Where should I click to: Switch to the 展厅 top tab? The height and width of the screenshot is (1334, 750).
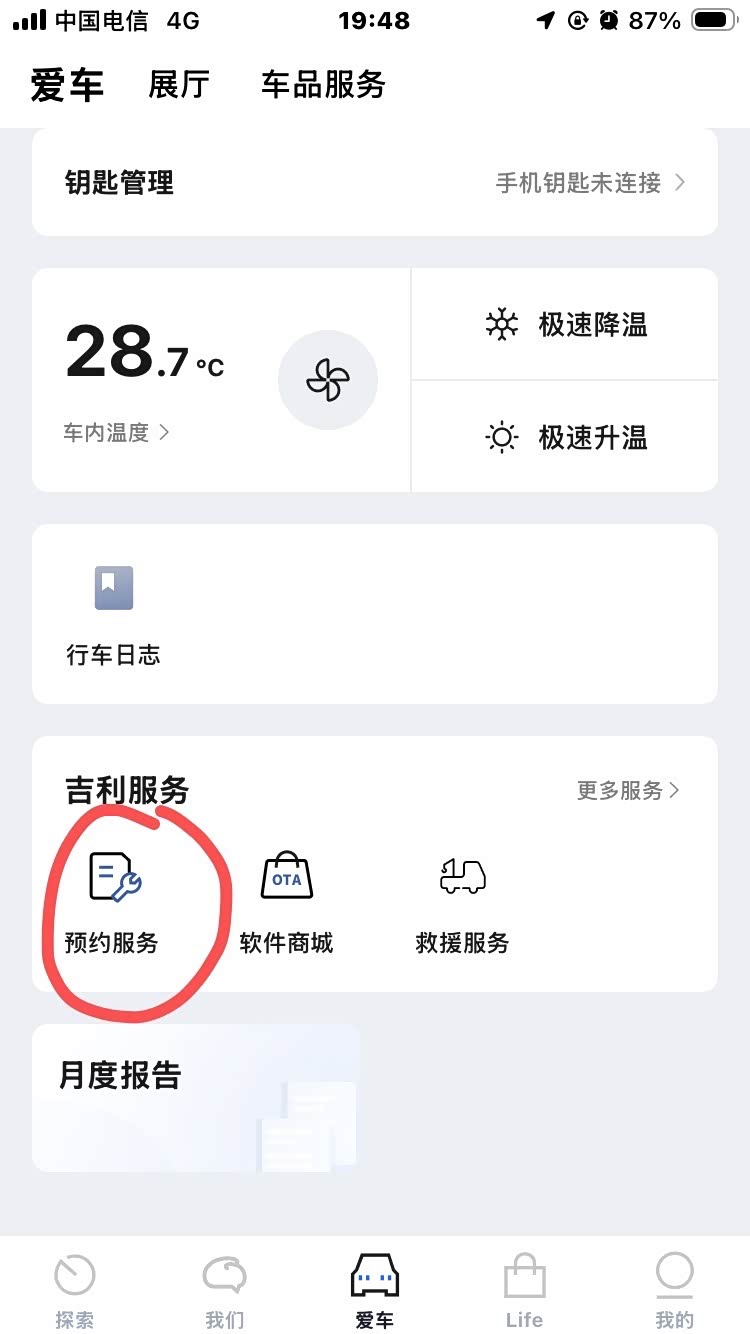pyautogui.click(x=179, y=85)
